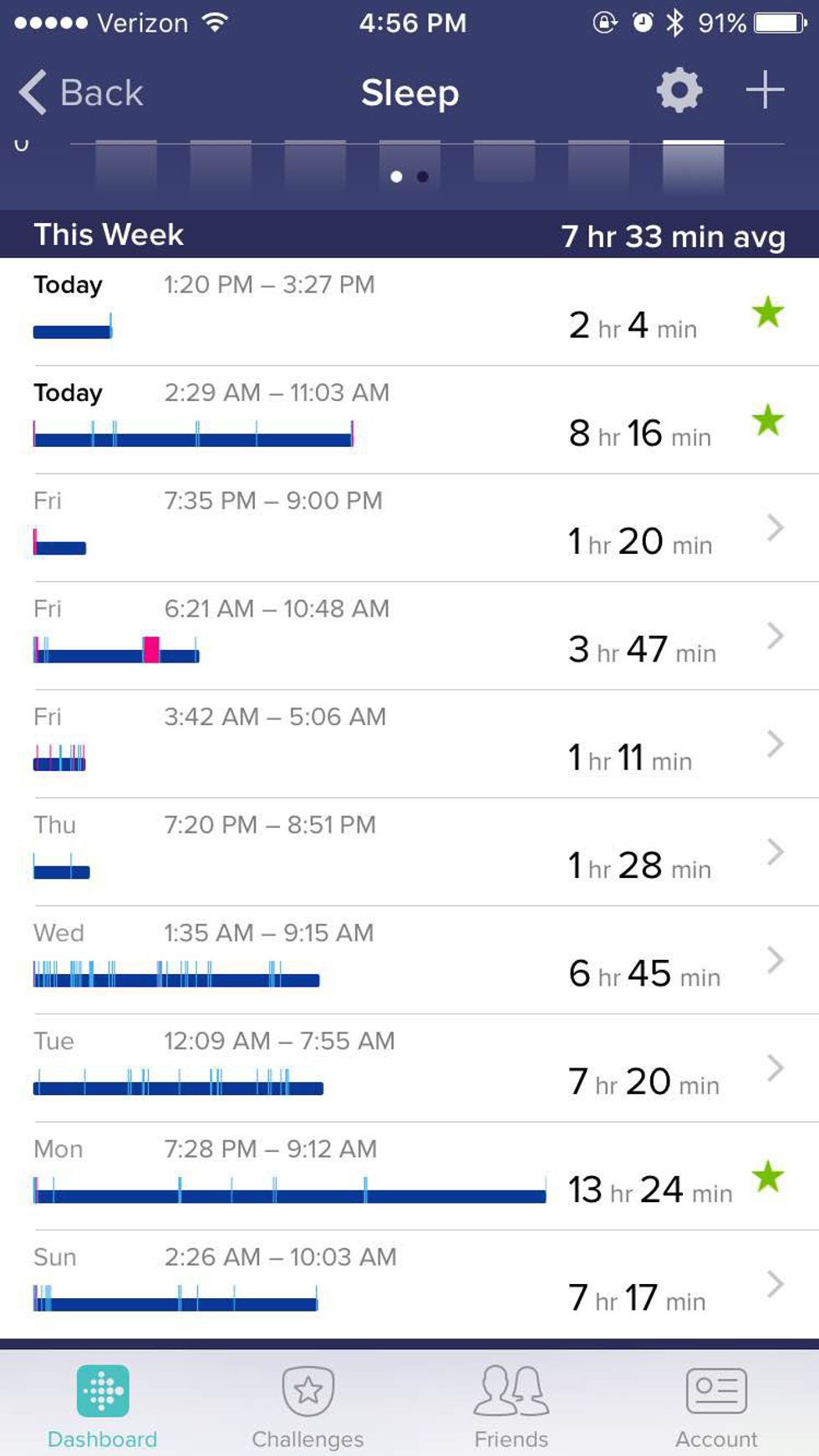Open the Challenges tab
The height and width of the screenshot is (1456, 819).
[x=308, y=1405]
